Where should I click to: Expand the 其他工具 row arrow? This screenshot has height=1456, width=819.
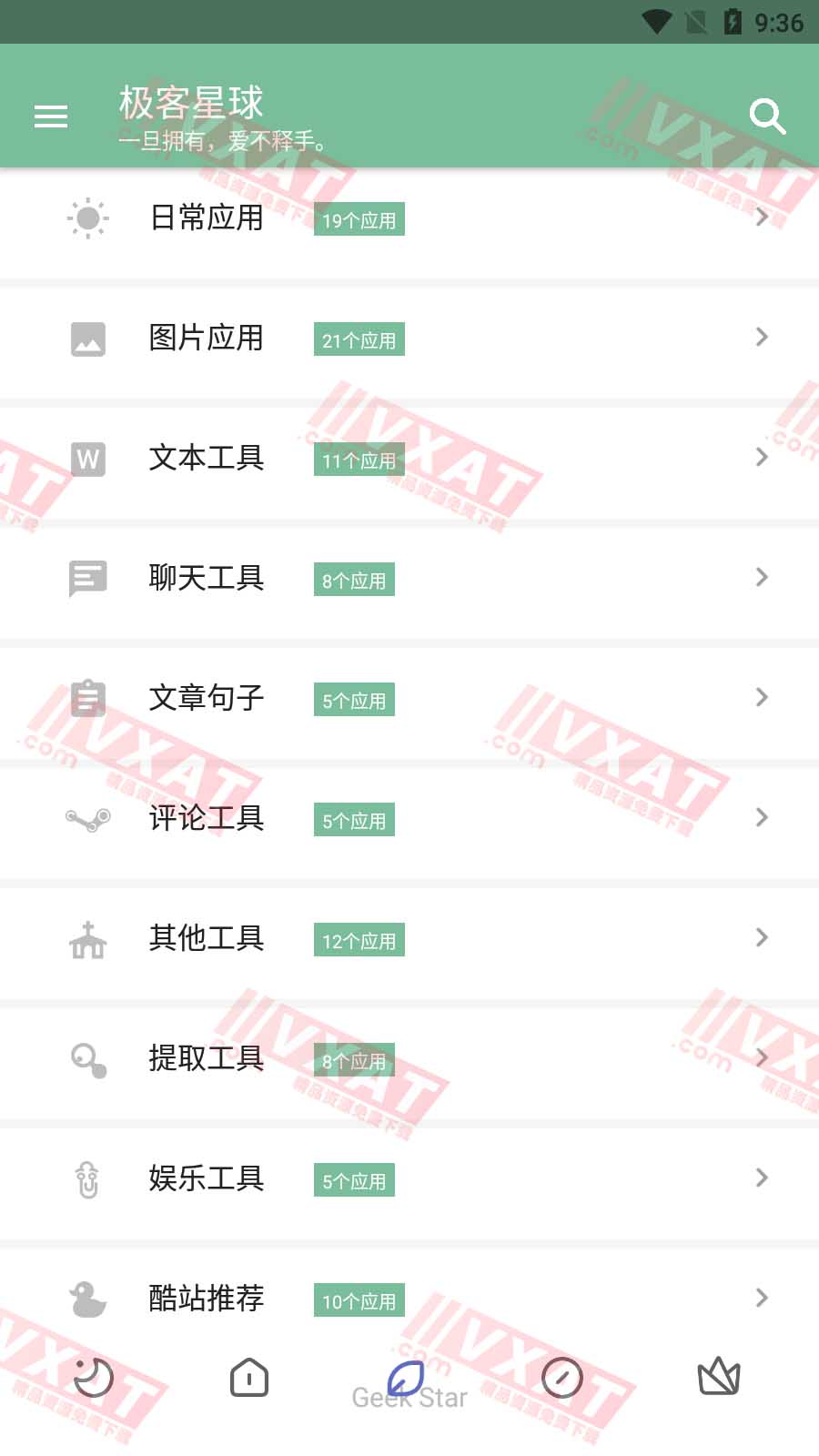click(x=762, y=938)
